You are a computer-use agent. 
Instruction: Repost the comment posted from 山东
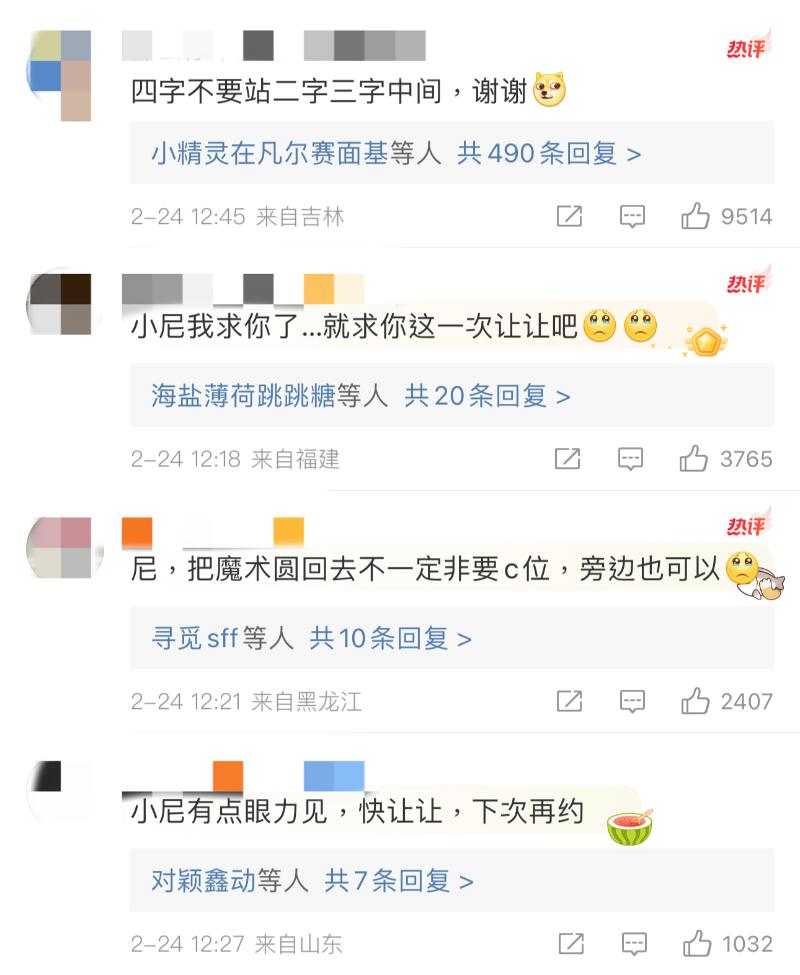pyautogui.click(x=570, y=943)
